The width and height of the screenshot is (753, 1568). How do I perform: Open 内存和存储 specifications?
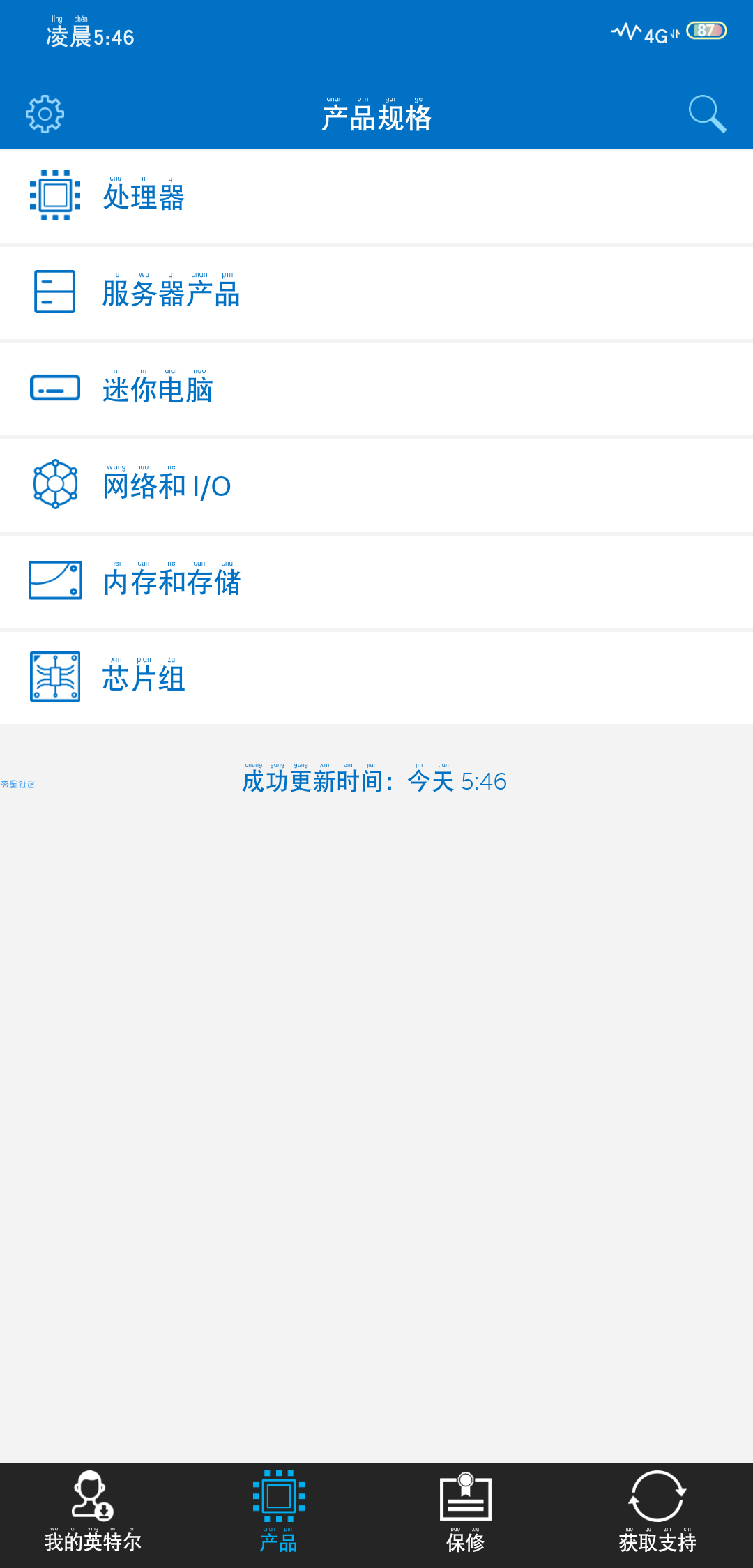point(376,581)
